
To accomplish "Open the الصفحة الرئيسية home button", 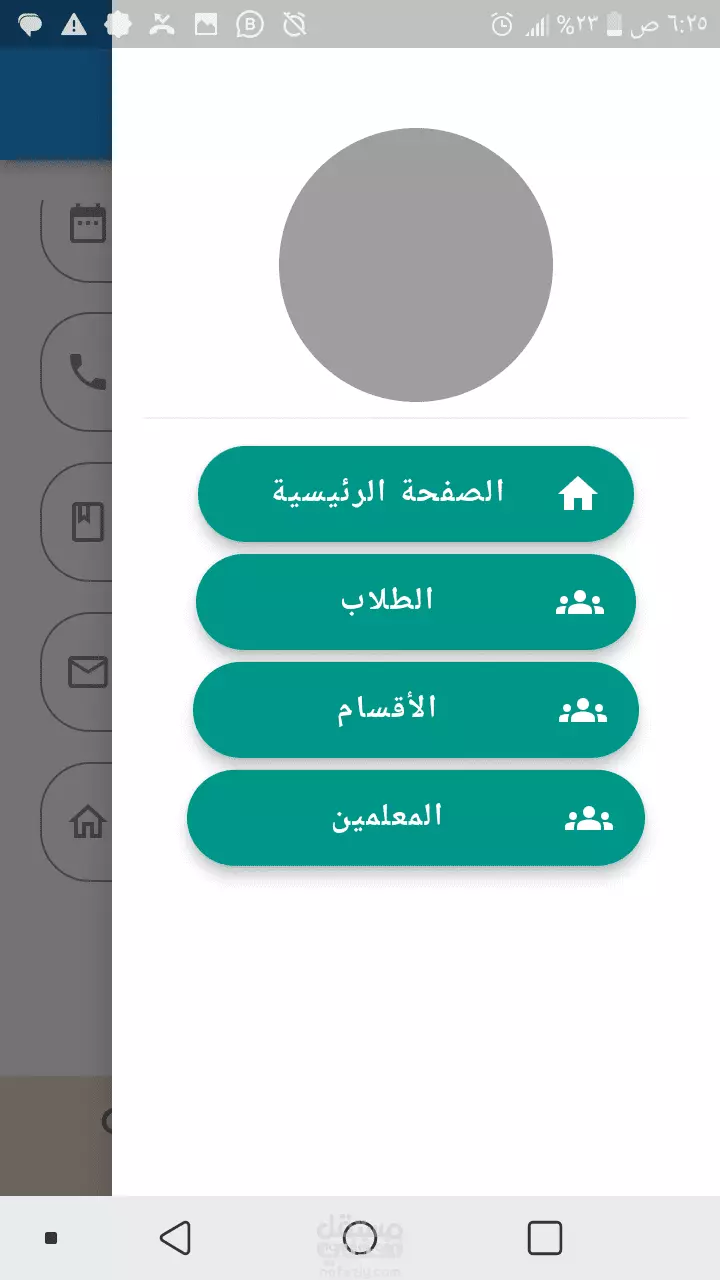I will click(x=416, y=493).
